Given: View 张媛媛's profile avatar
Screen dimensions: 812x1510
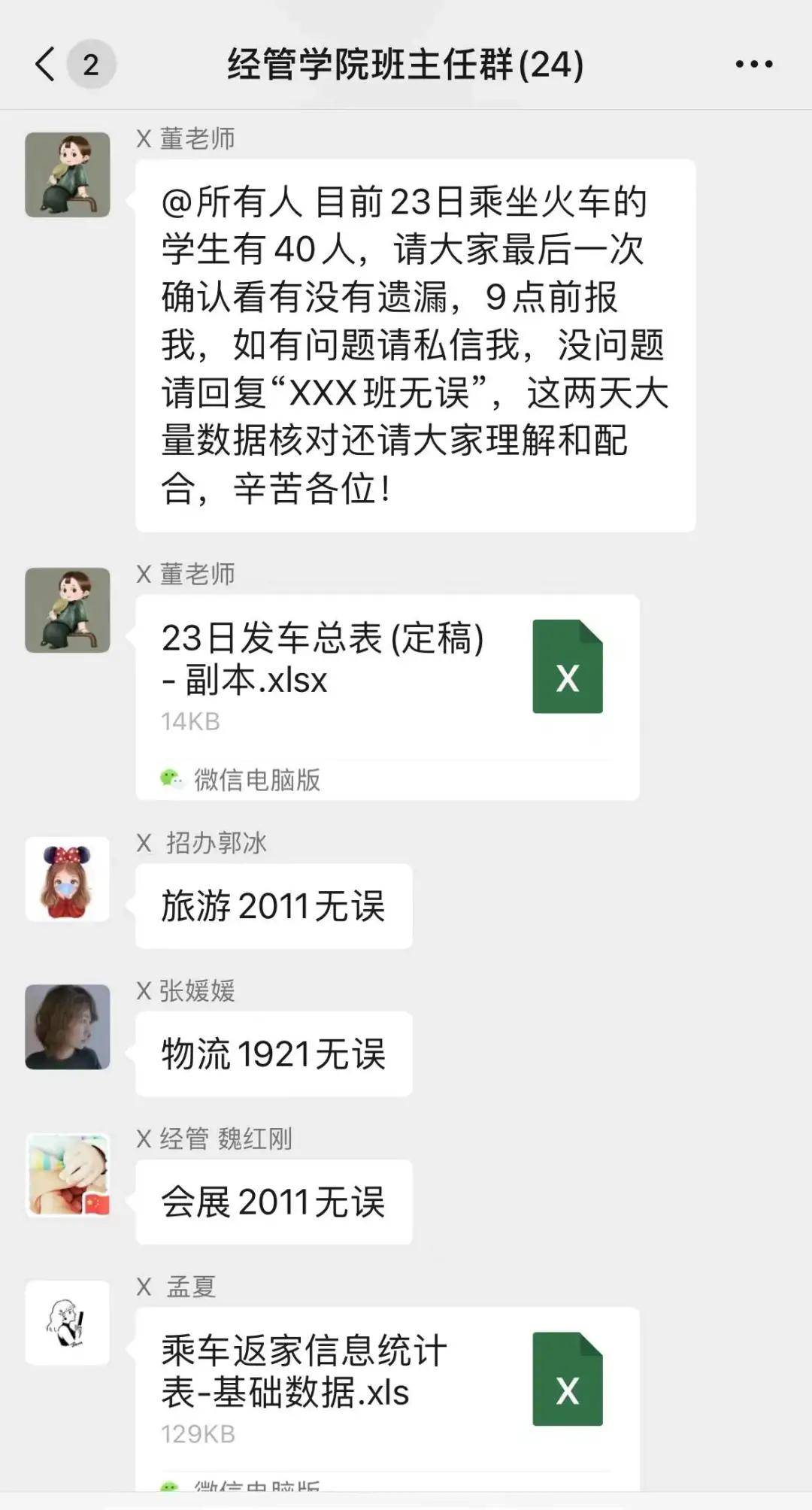Looking at the screenshot, I should point(68,1026).
